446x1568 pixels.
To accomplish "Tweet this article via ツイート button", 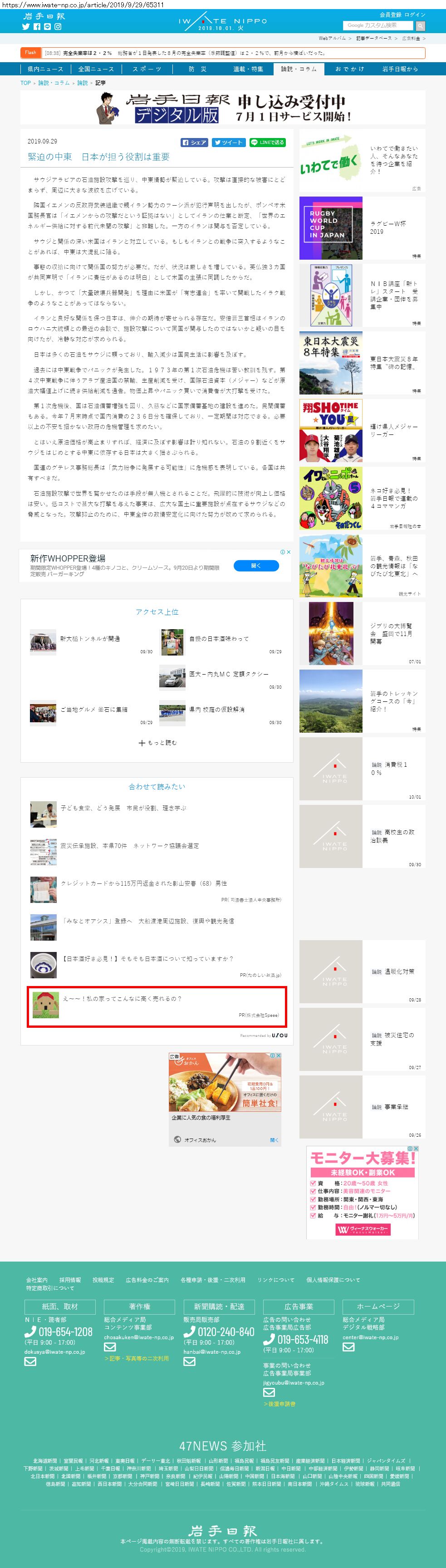I will click(x=228, y=143).
